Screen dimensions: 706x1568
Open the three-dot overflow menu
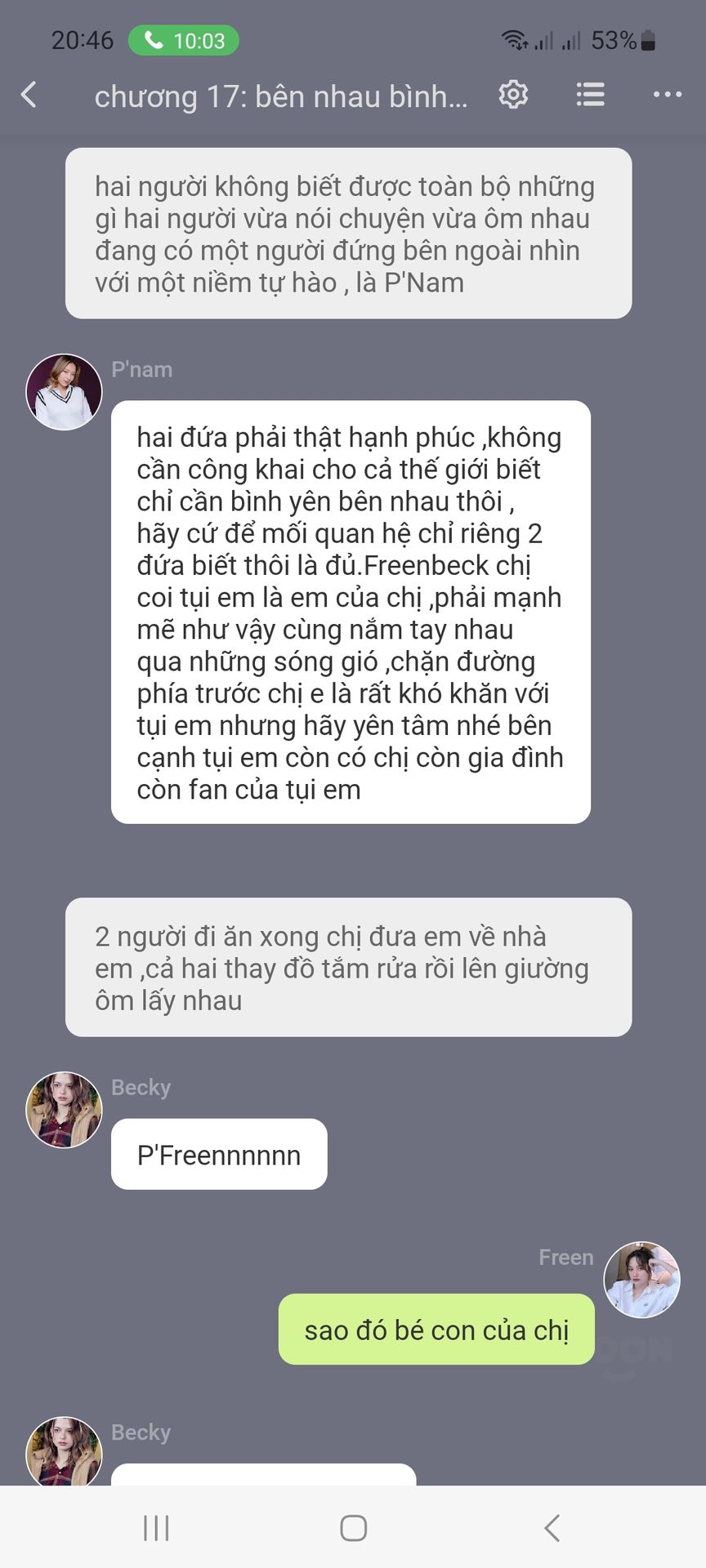pyautogui.click(x=668, y=95)
